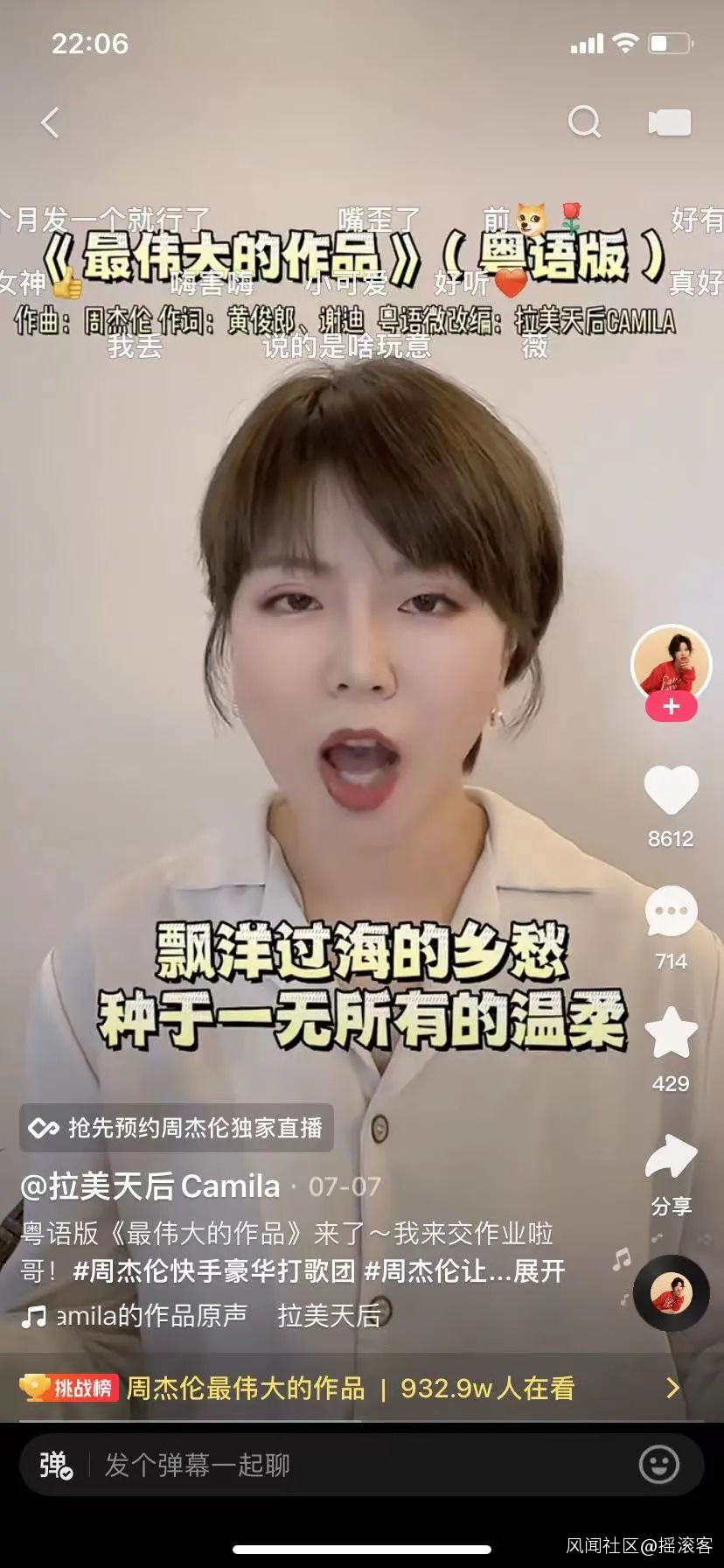Like this video with the heart
The height and width of the screenshot is (1568, 724).
(671, 791)
